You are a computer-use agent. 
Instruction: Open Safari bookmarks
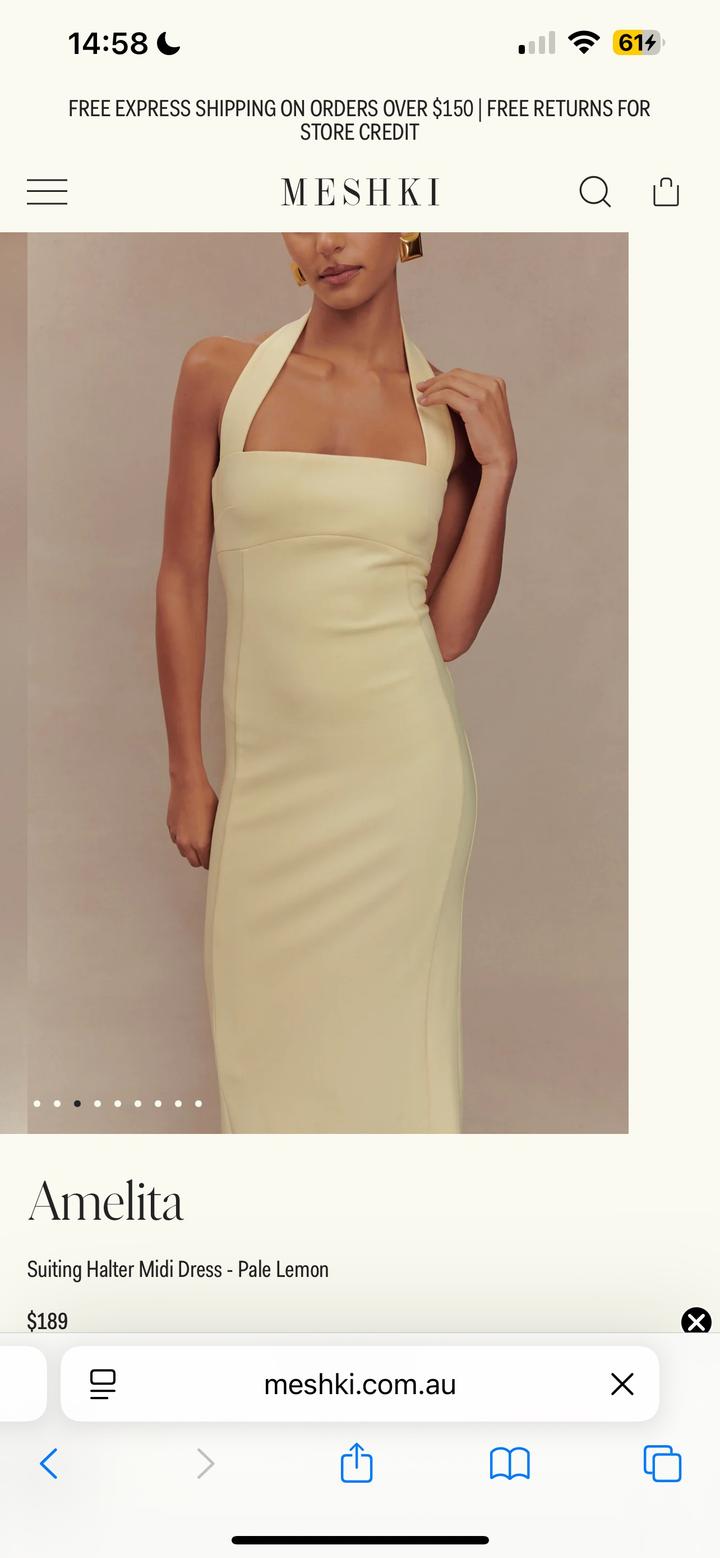509,1464
